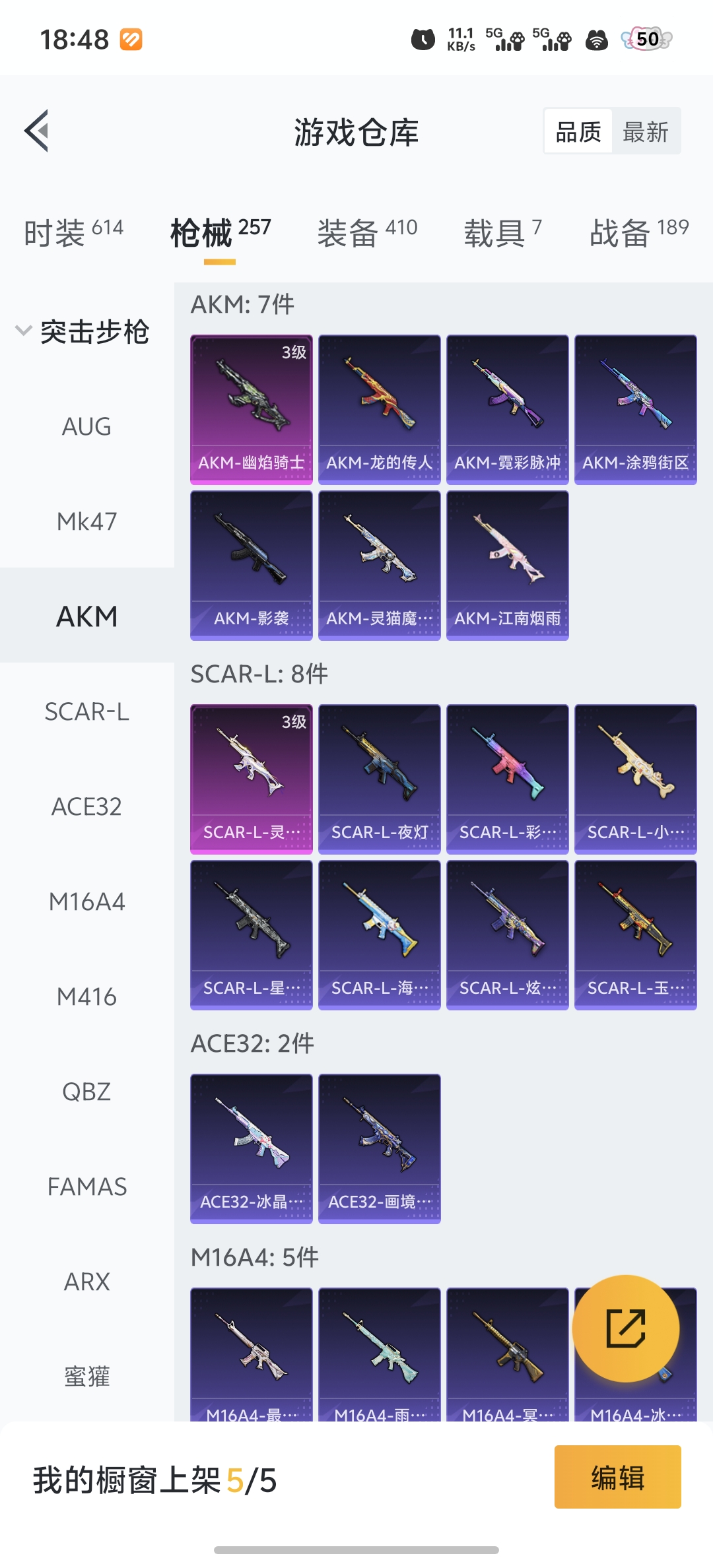Switch to the 时装 tab
Viewport: 713px width, 1568px height.
[x=73, y=232]
